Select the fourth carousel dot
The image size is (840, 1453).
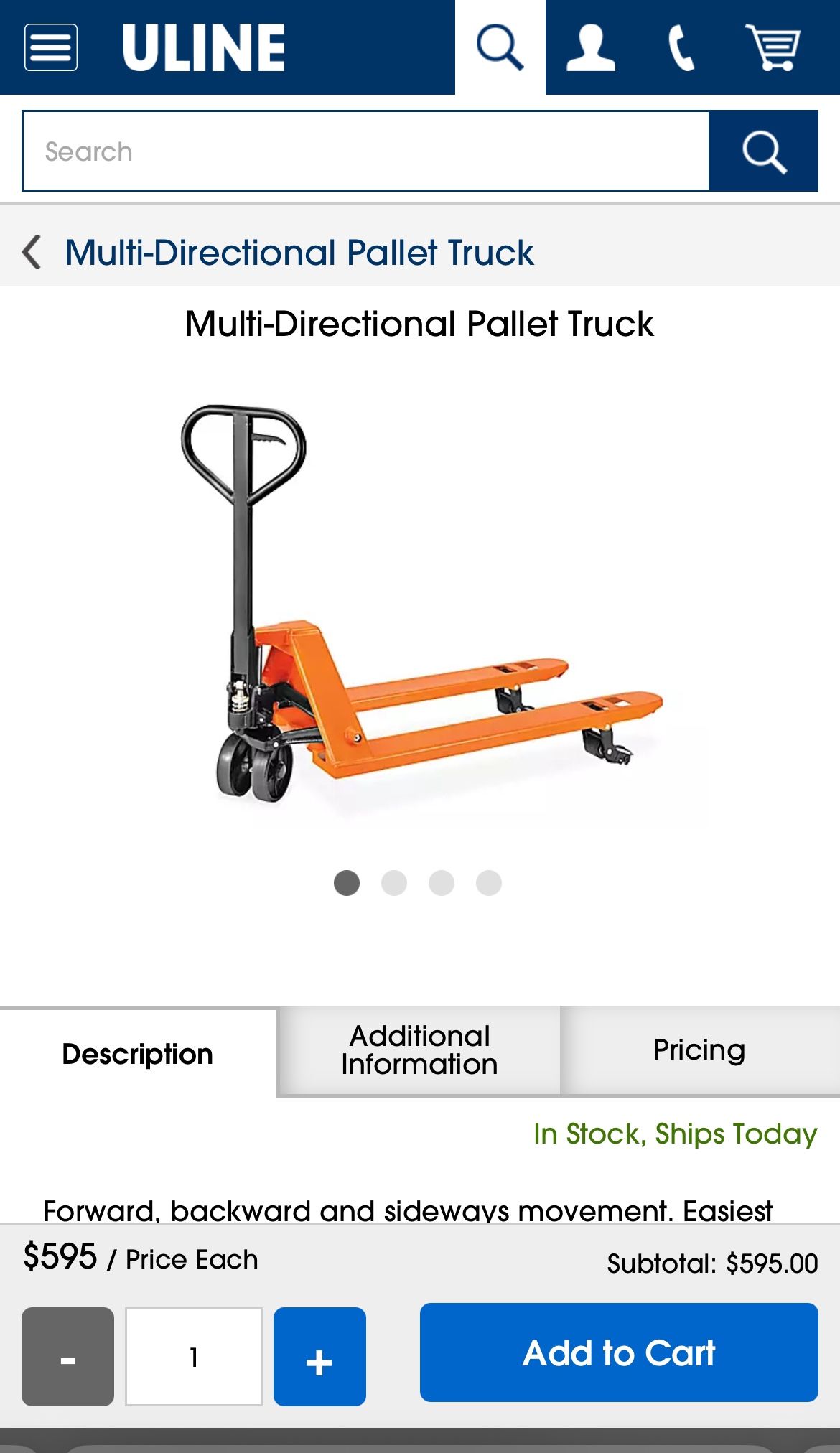[x=489, y=884]
